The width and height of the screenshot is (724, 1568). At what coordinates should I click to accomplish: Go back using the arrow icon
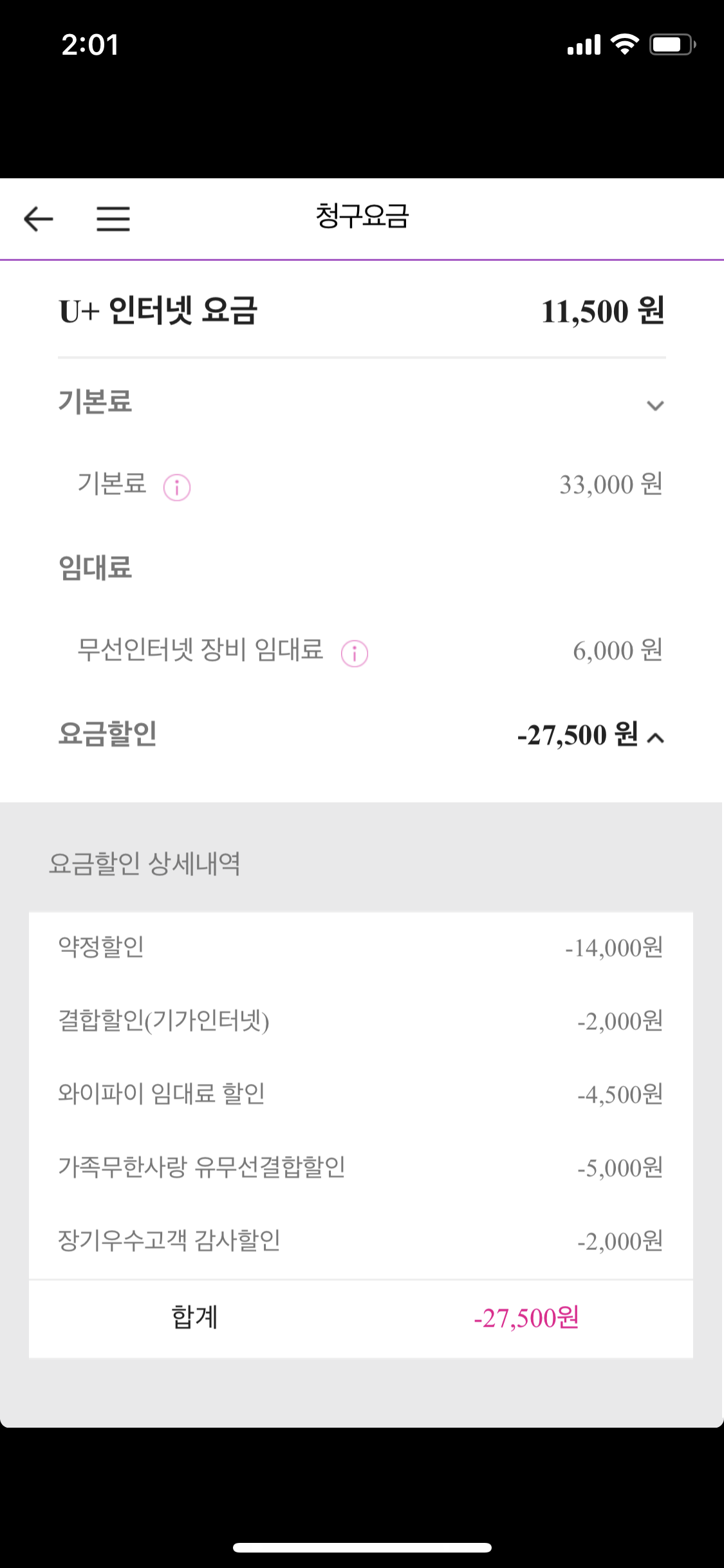[x=38, y=219]
